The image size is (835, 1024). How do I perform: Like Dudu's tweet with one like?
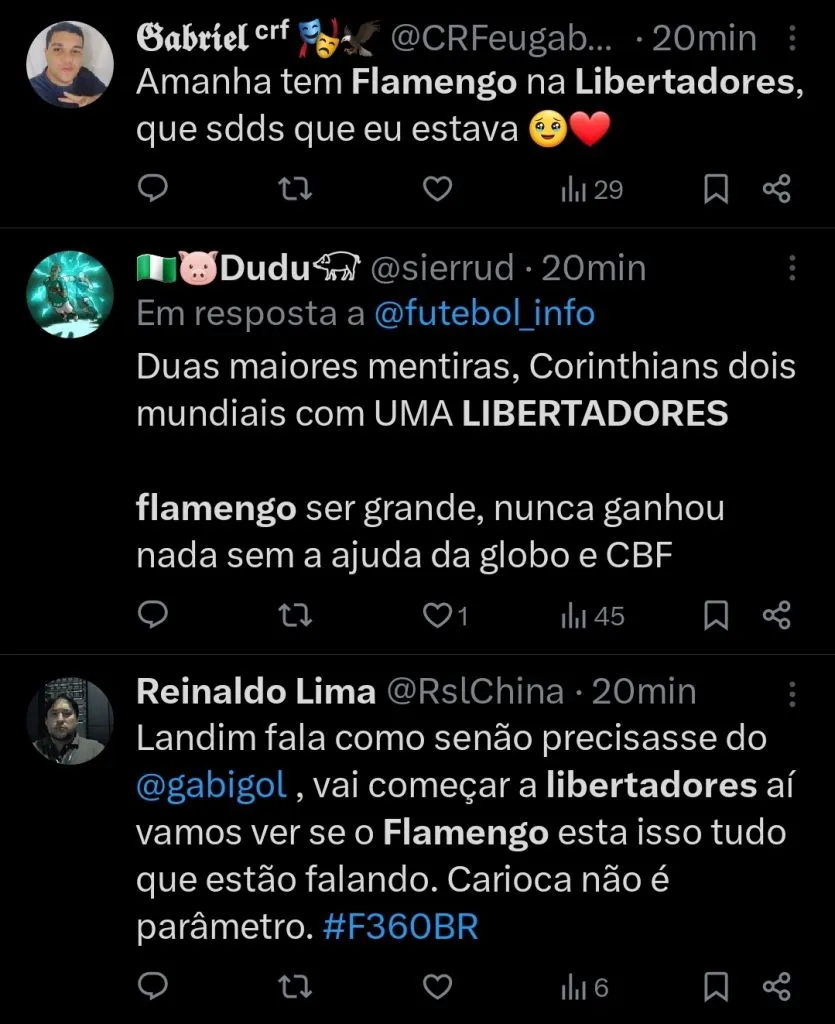[x=439, y=614]
